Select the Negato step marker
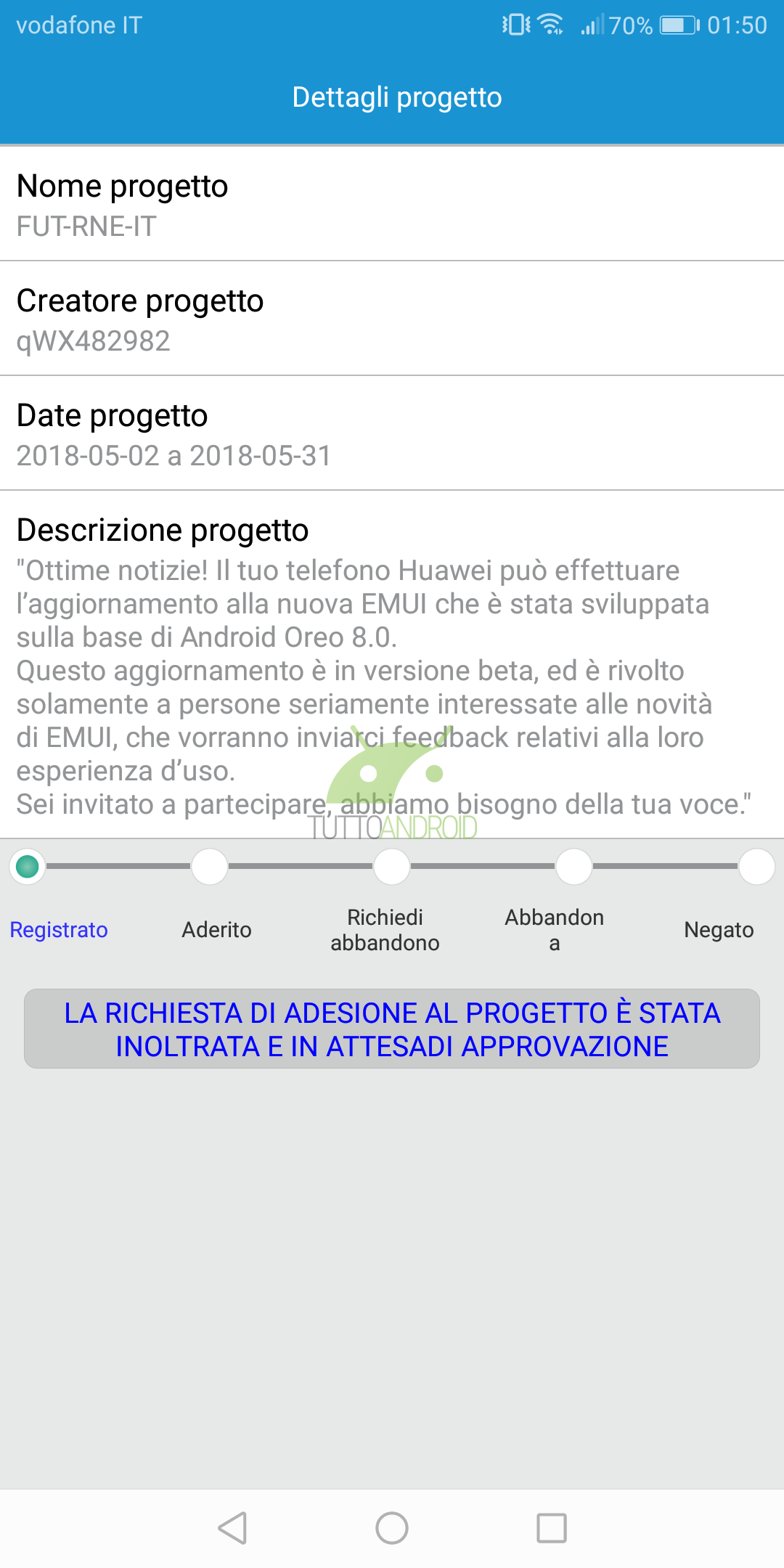784x1568 pixels. (x=756, y=866)
